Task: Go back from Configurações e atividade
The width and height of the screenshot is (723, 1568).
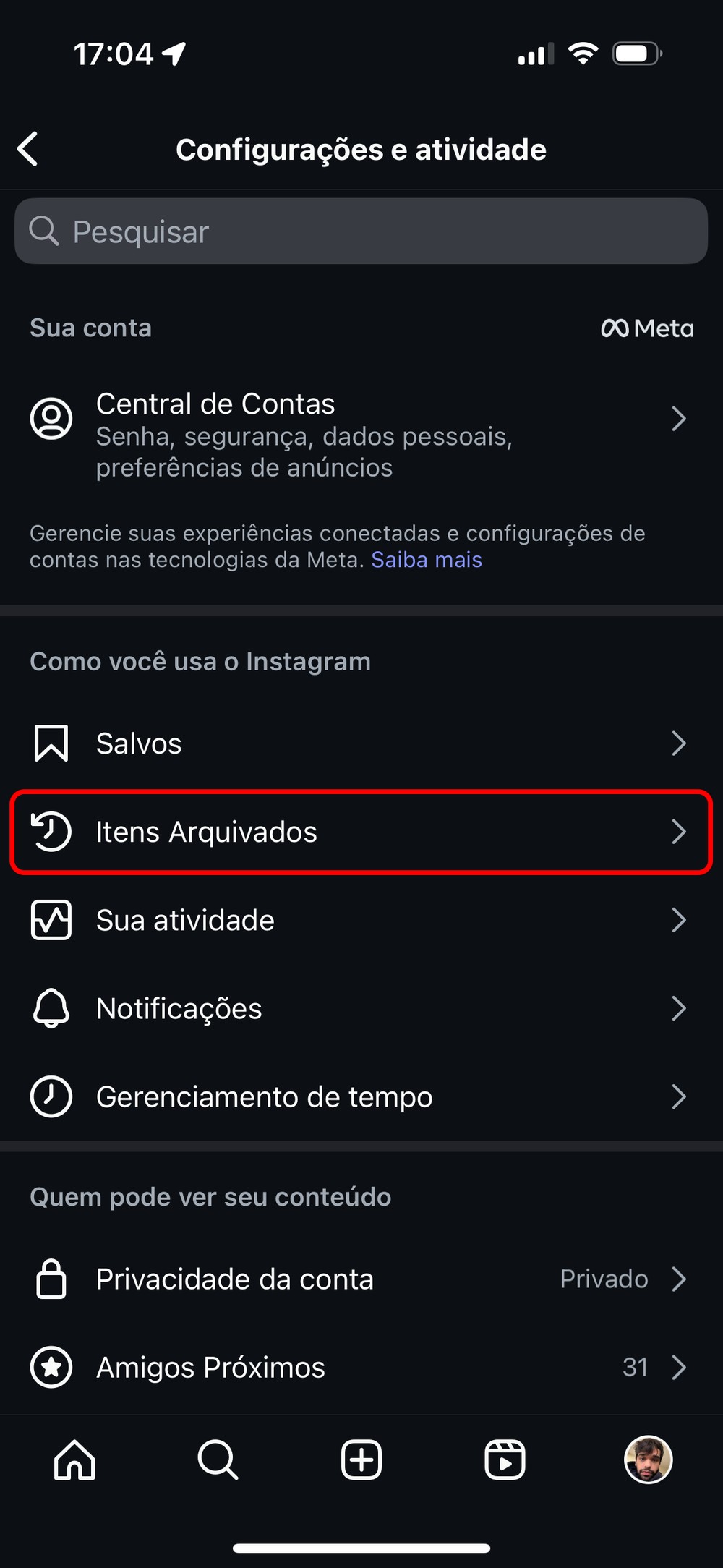Action: (27, 149)
